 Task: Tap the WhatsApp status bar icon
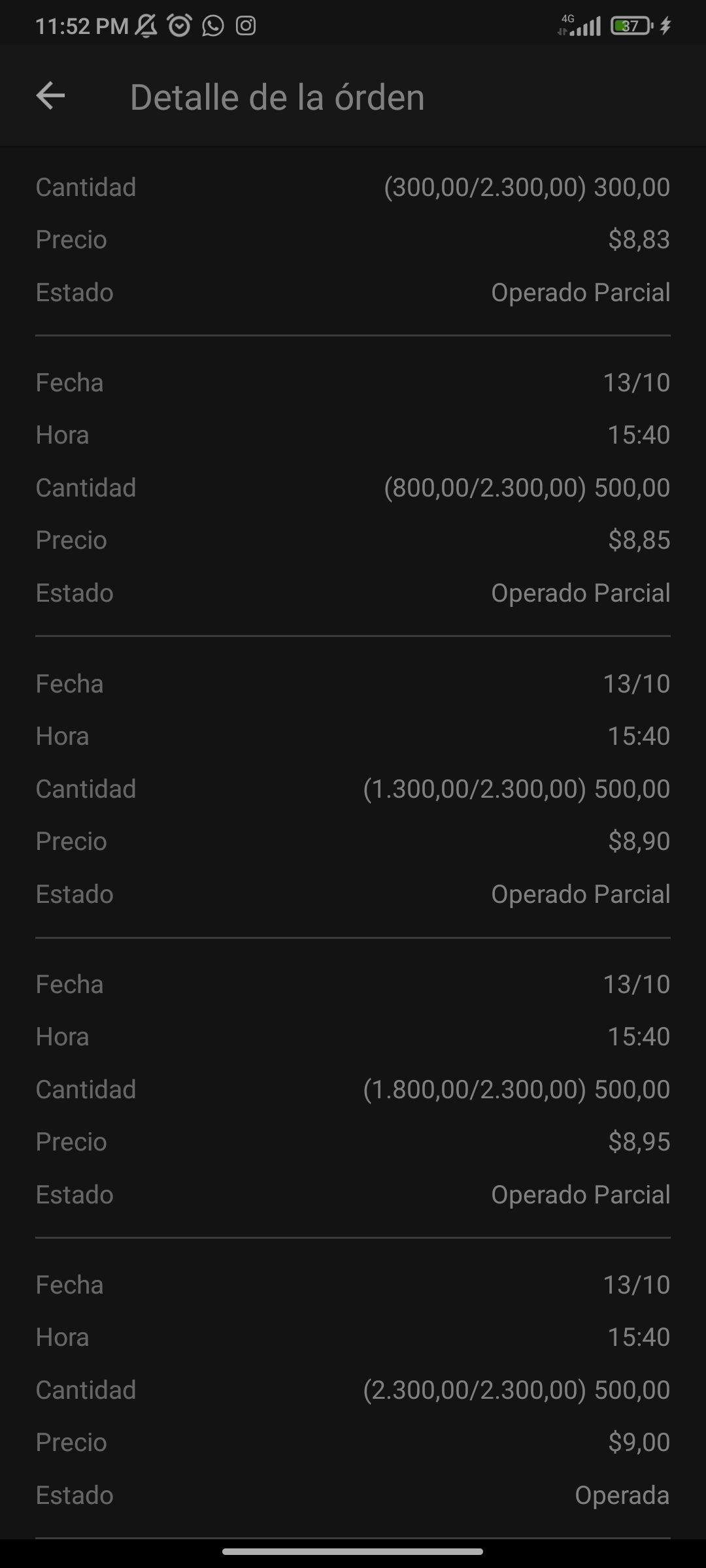(x=211, y=26)
